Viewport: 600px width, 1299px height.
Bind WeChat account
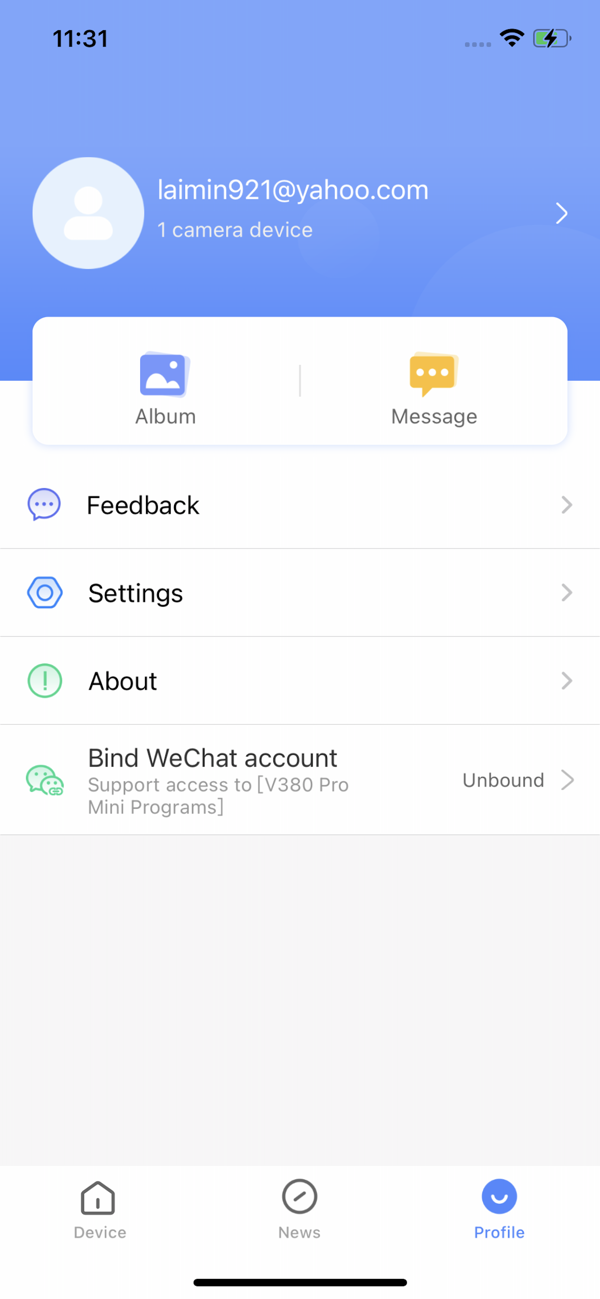point(300,780)
